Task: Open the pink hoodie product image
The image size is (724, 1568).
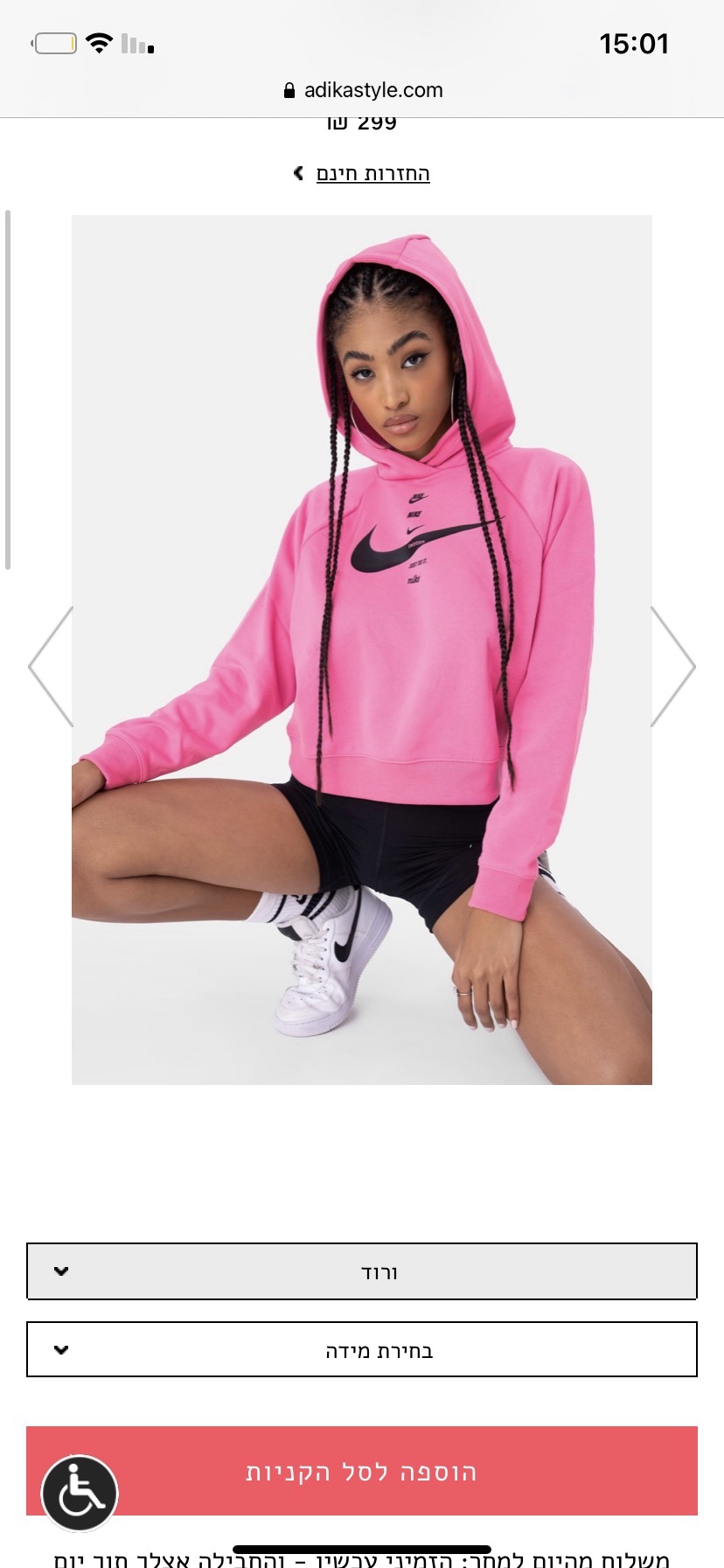Action: [x=362, y=649]
